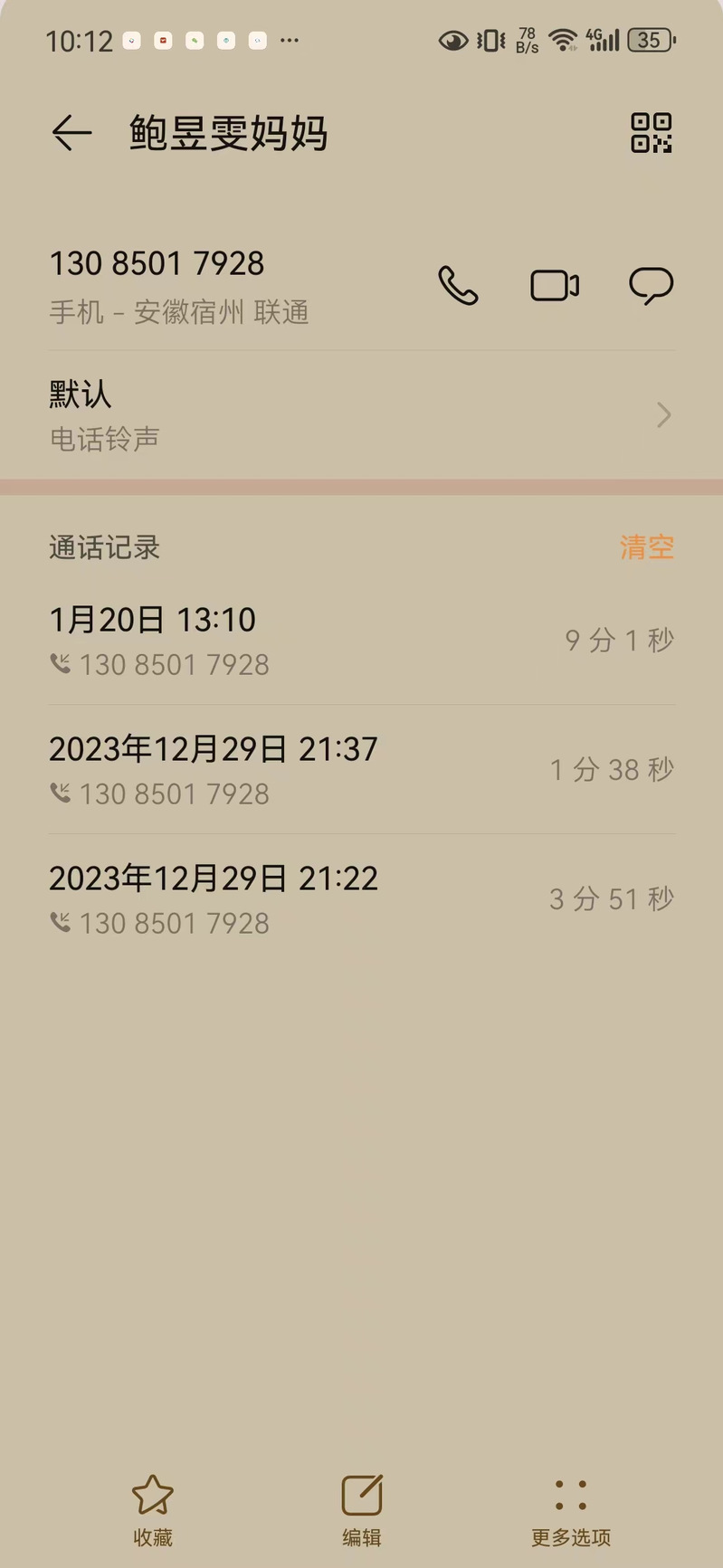
Task: Open 更多选项 menu
Action: coord(571,1507)
